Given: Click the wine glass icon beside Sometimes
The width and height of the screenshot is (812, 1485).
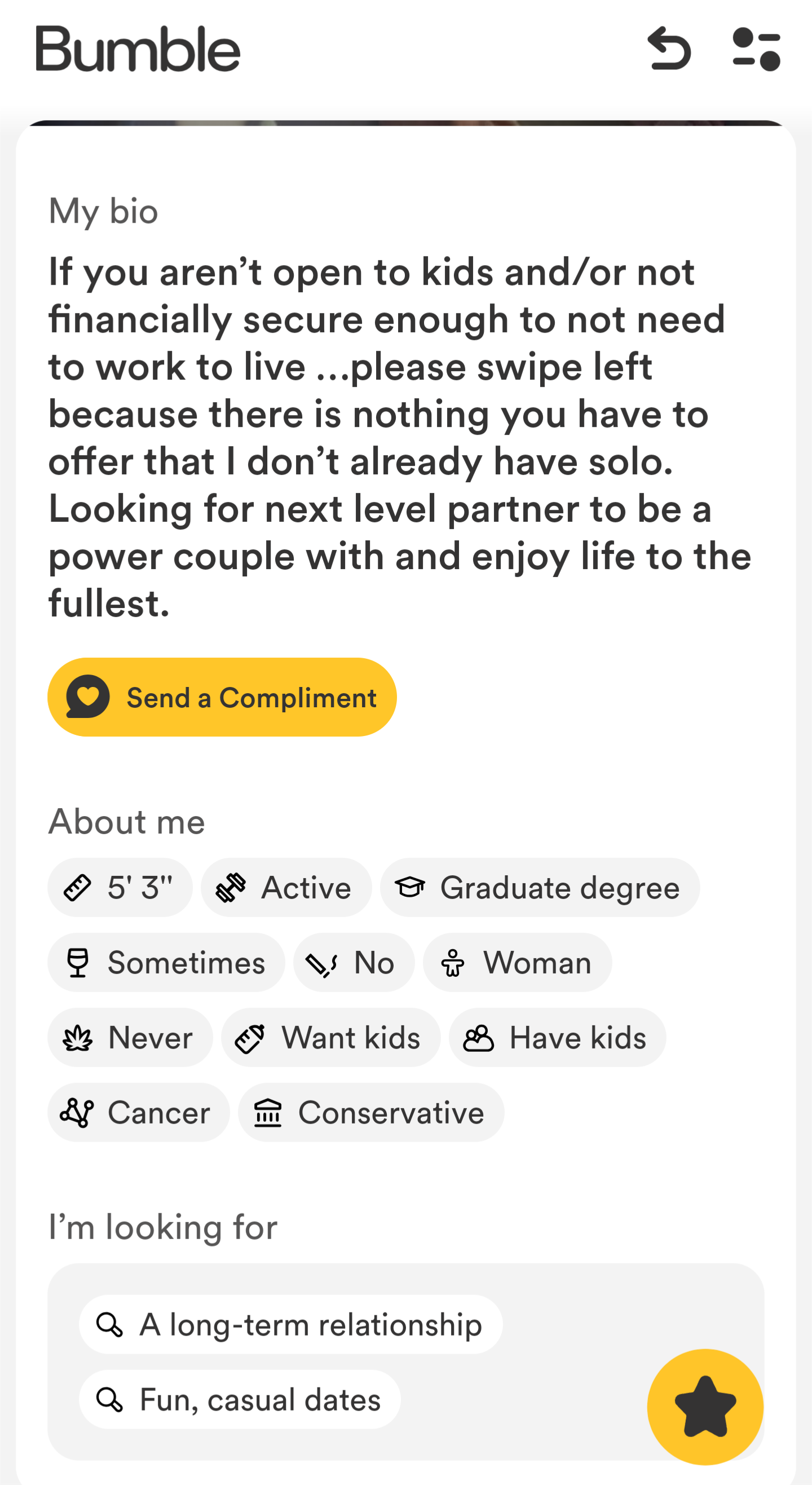Looking at the screenshot, I should [78, 963].
